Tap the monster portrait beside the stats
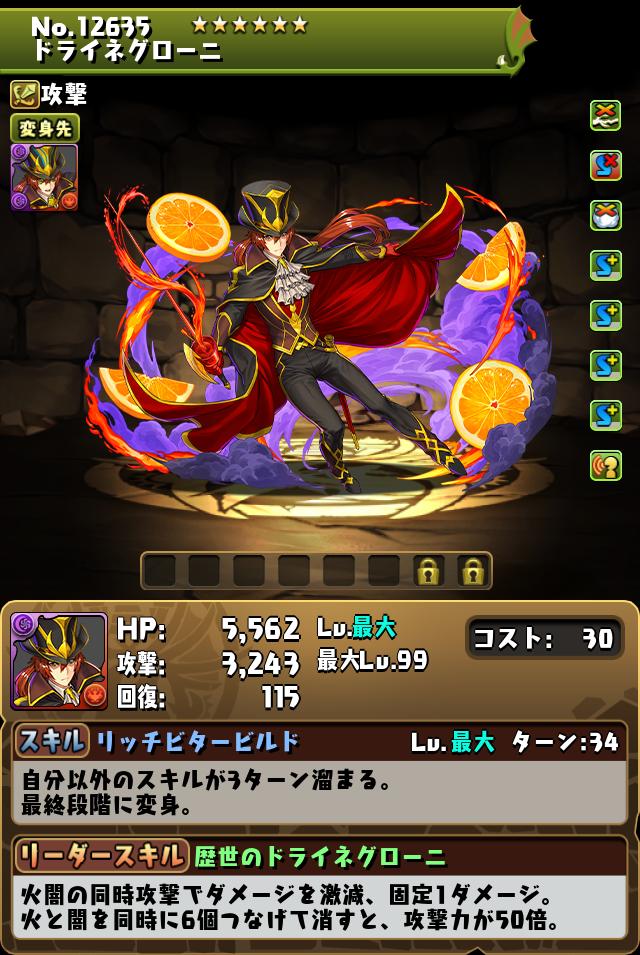This screenshot has width=640, height=955. [x=59, y=661]
